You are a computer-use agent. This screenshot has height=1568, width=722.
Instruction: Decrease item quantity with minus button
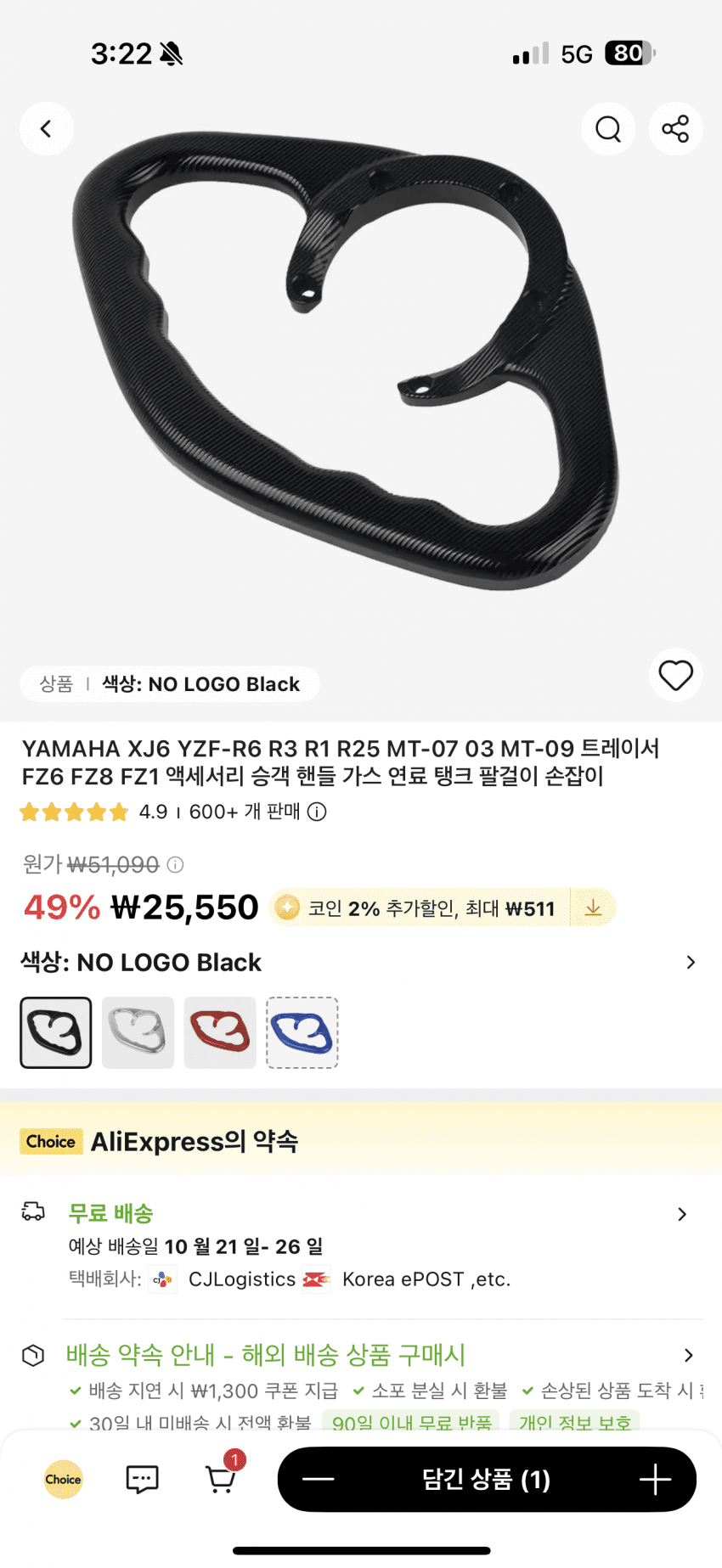click(x=319, y=1480)
